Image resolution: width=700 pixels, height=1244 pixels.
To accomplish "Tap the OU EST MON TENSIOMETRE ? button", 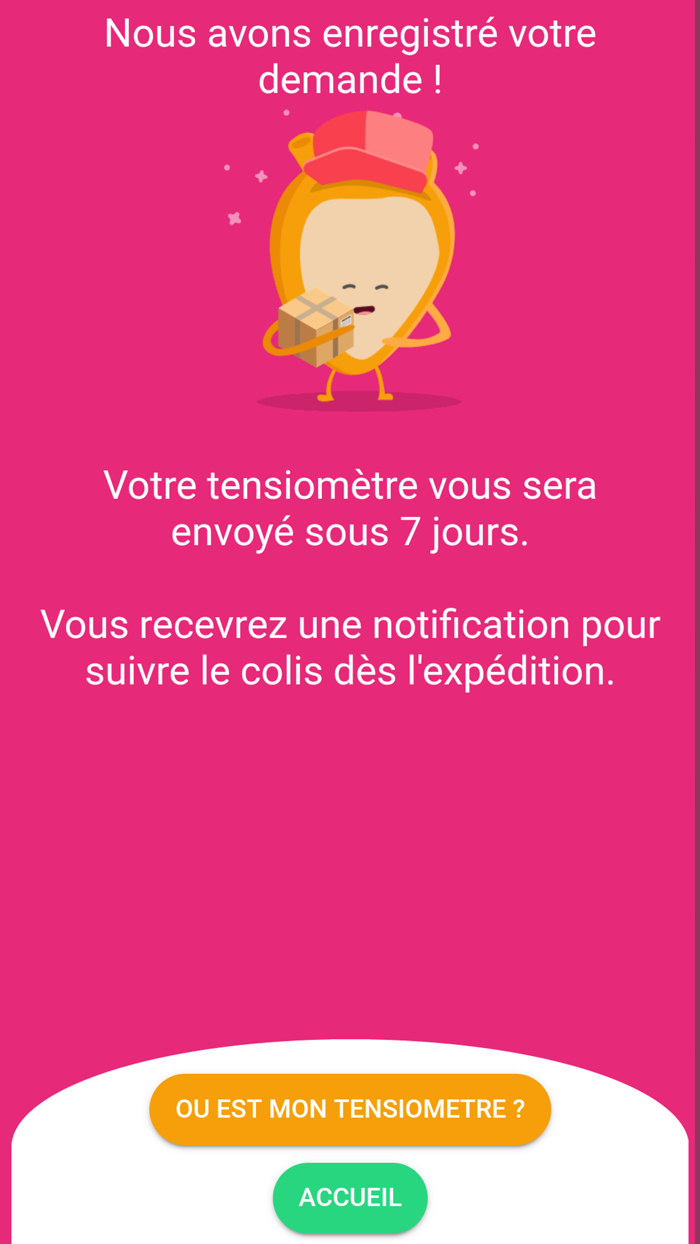I will 350,1109.
